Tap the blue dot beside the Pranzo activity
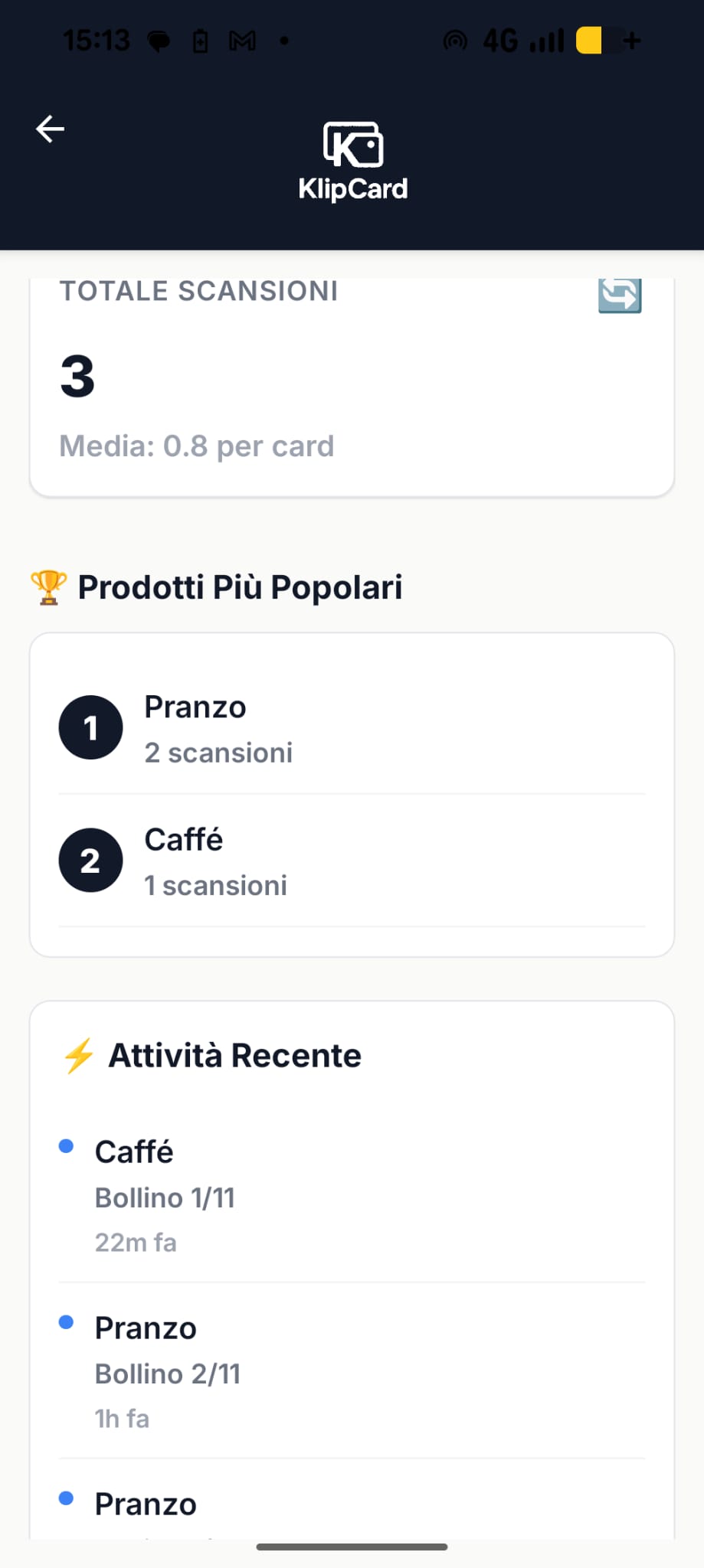The height and width of the screenshot is (1568, 704). pyautogui.click(x=67, y=1322)
